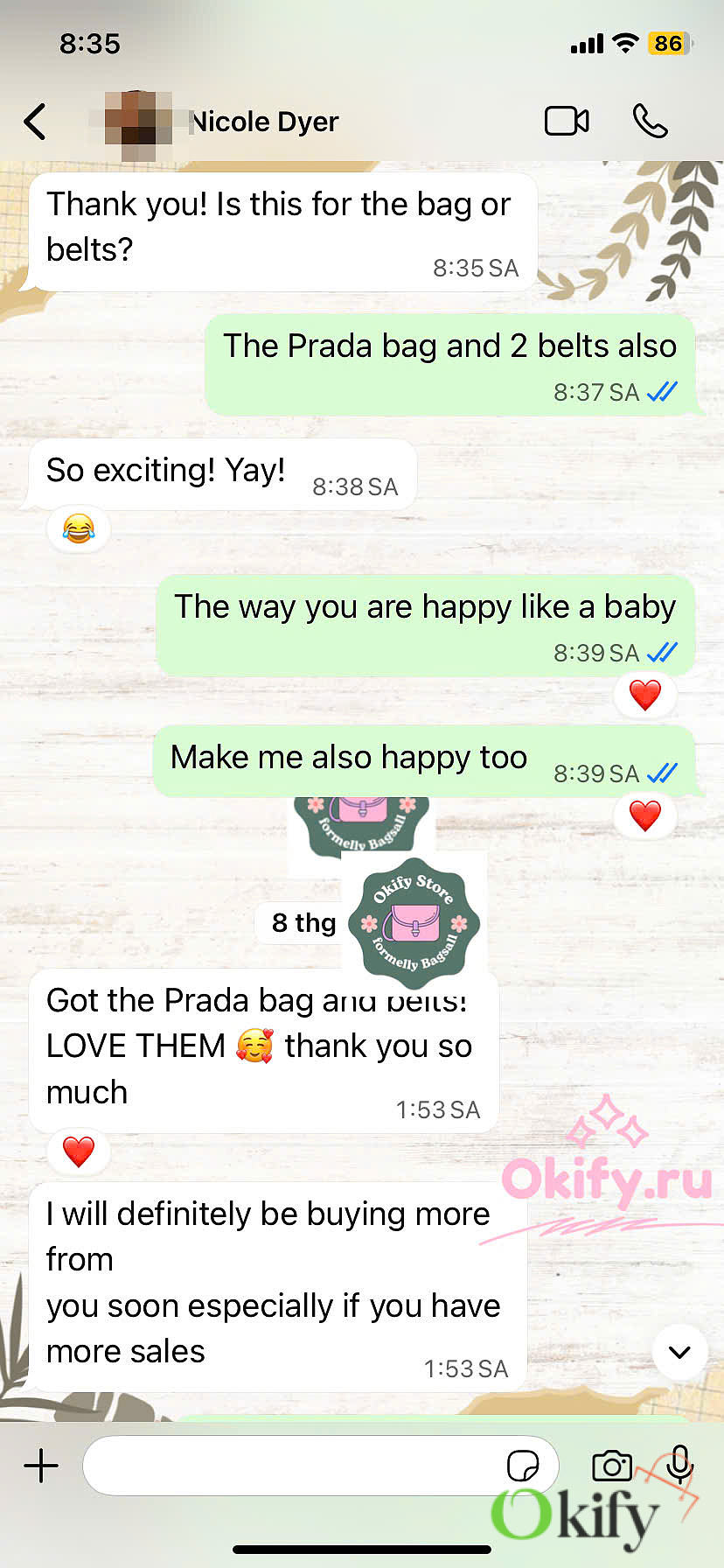Go back to the chat list
This screenshot has height=1568, width=724.
click(x=35, y=122)
